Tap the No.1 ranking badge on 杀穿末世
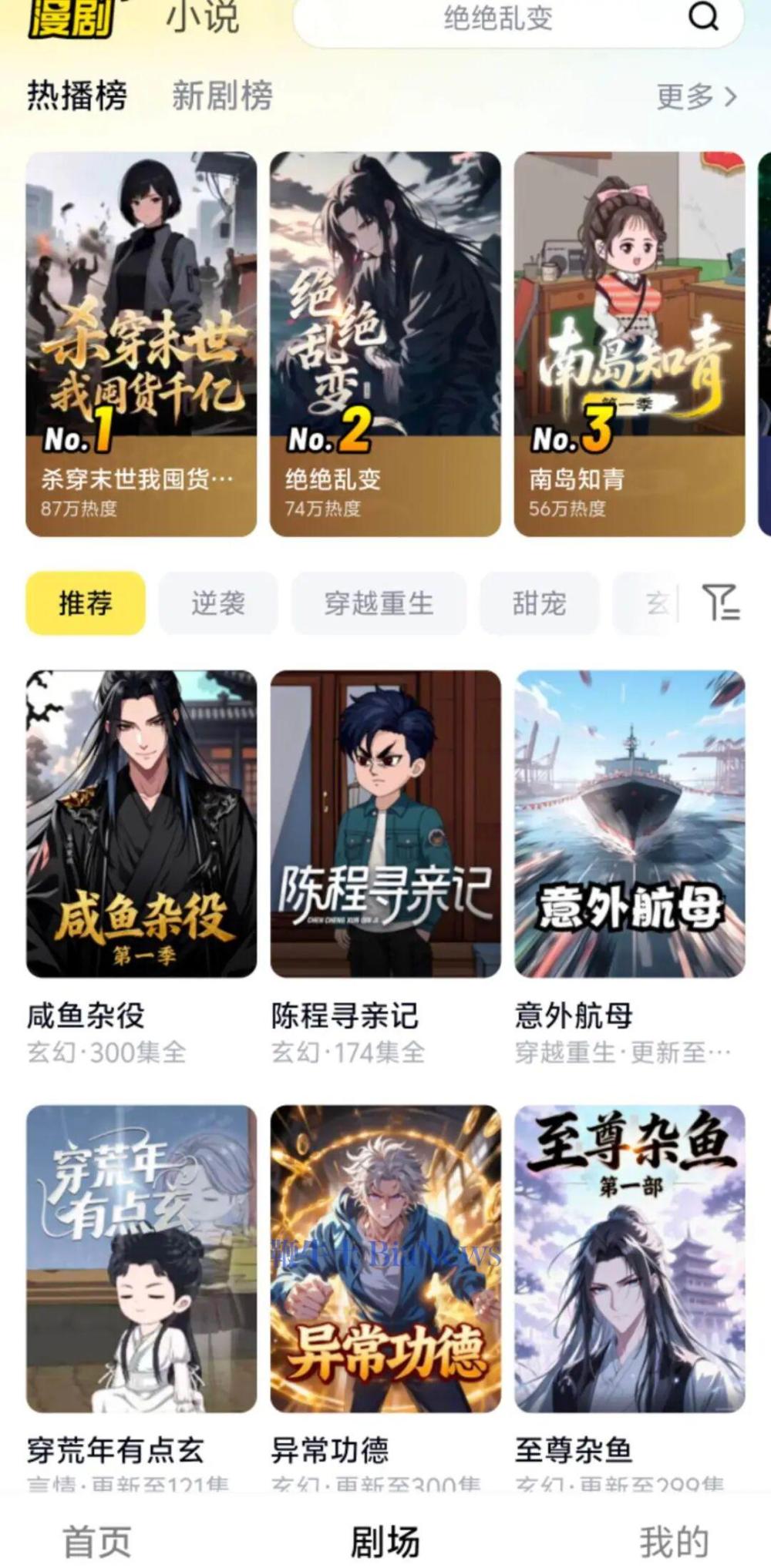771x1568 pixels. point(77,435)
